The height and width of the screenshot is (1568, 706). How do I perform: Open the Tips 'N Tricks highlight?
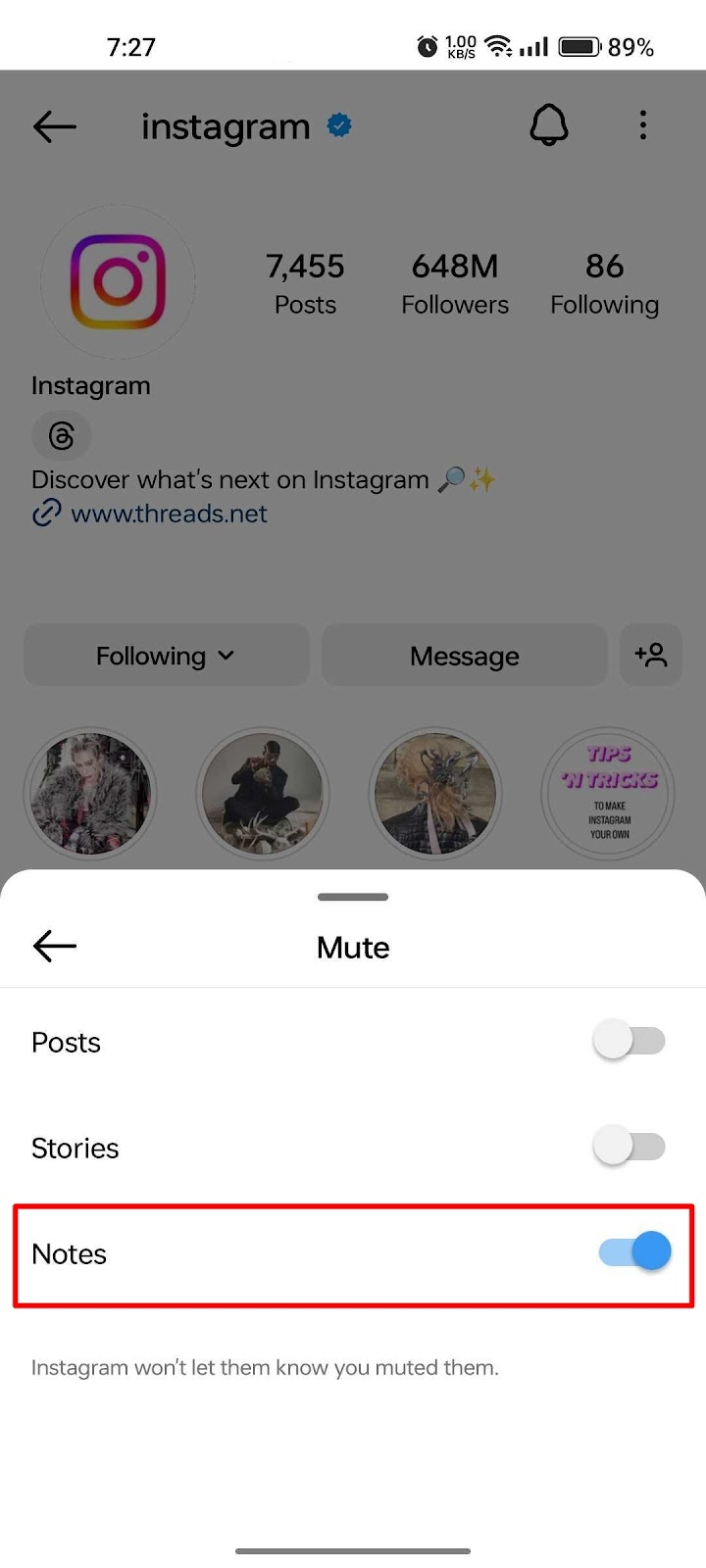pyautogui.click(x=608, y=794)
